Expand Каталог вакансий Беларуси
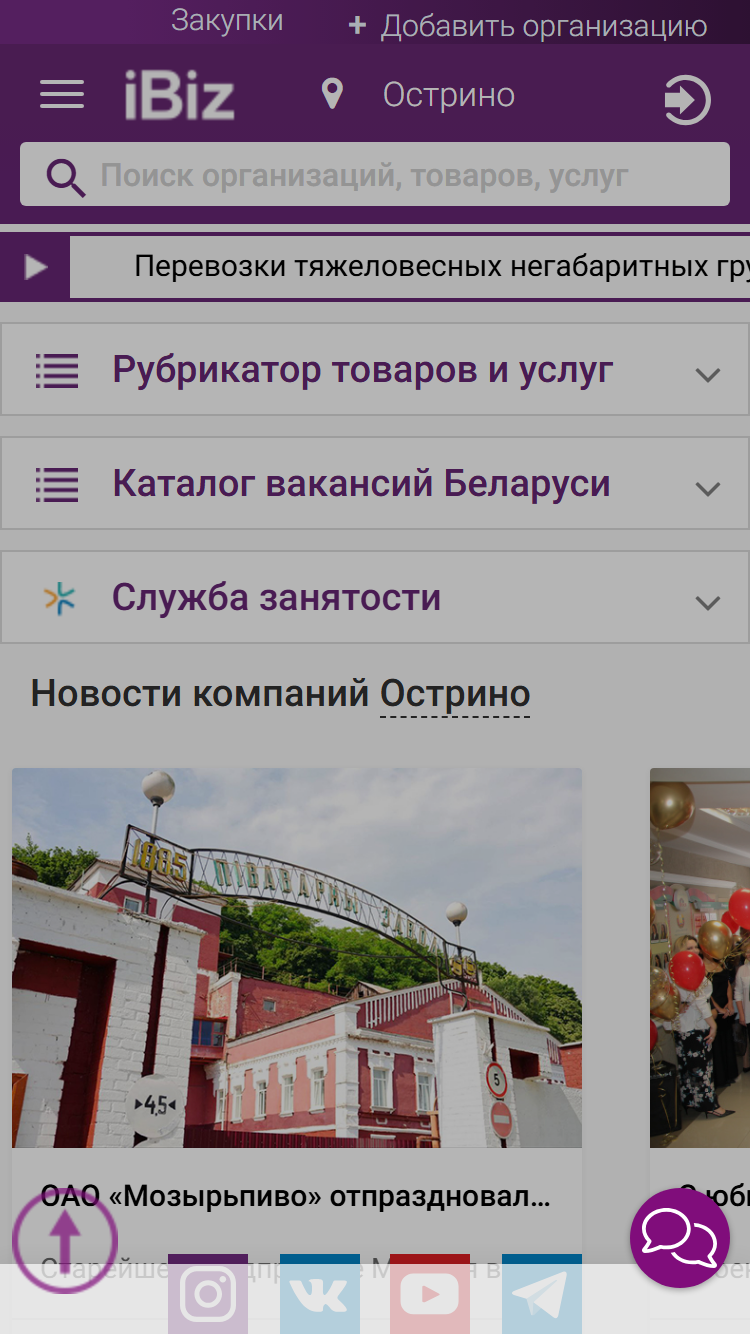Viewport: 750px width, 1334px height. click(375, 484)
